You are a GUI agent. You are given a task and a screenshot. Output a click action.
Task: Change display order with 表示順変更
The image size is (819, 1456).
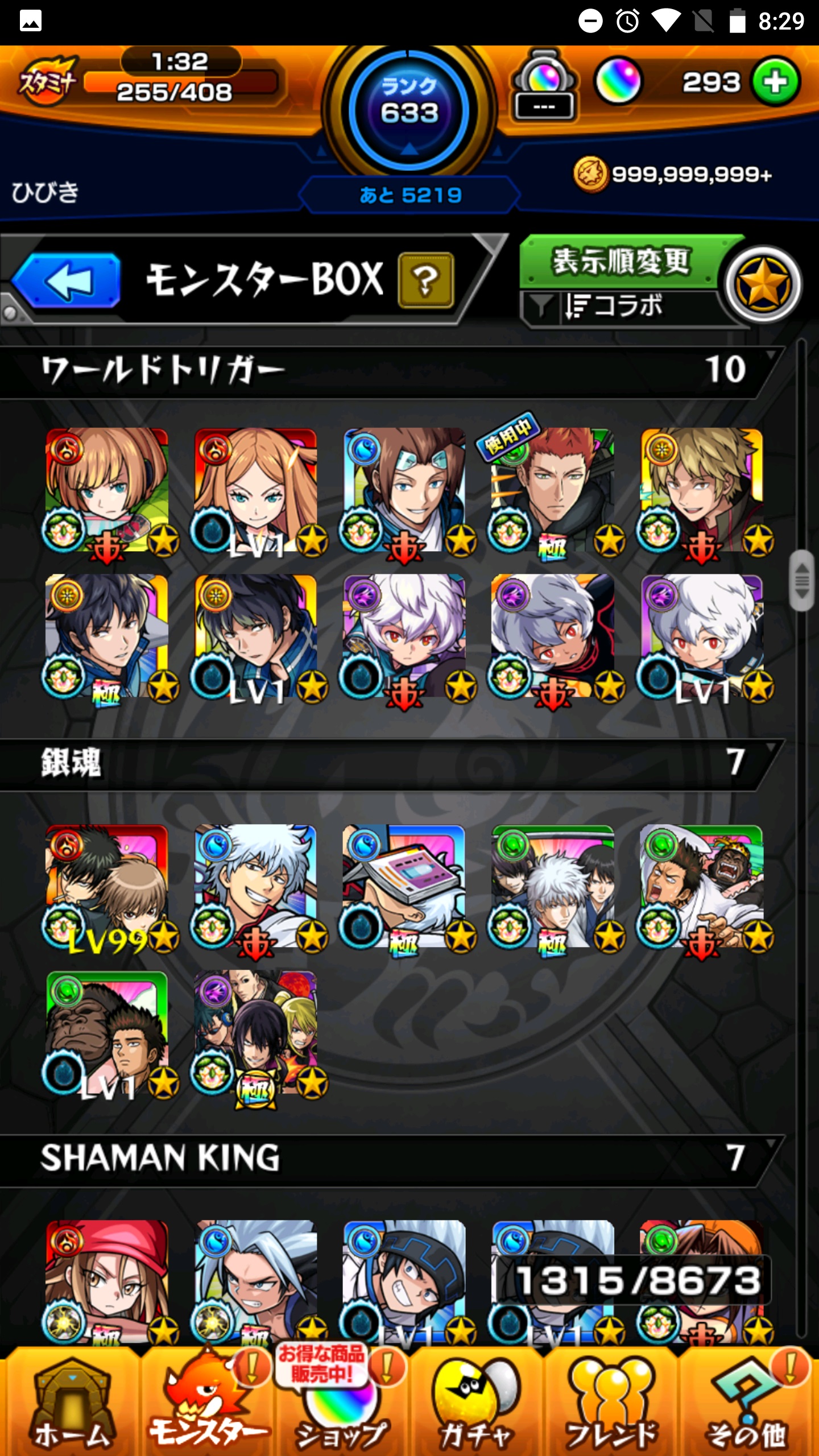(x=620, y=262)
